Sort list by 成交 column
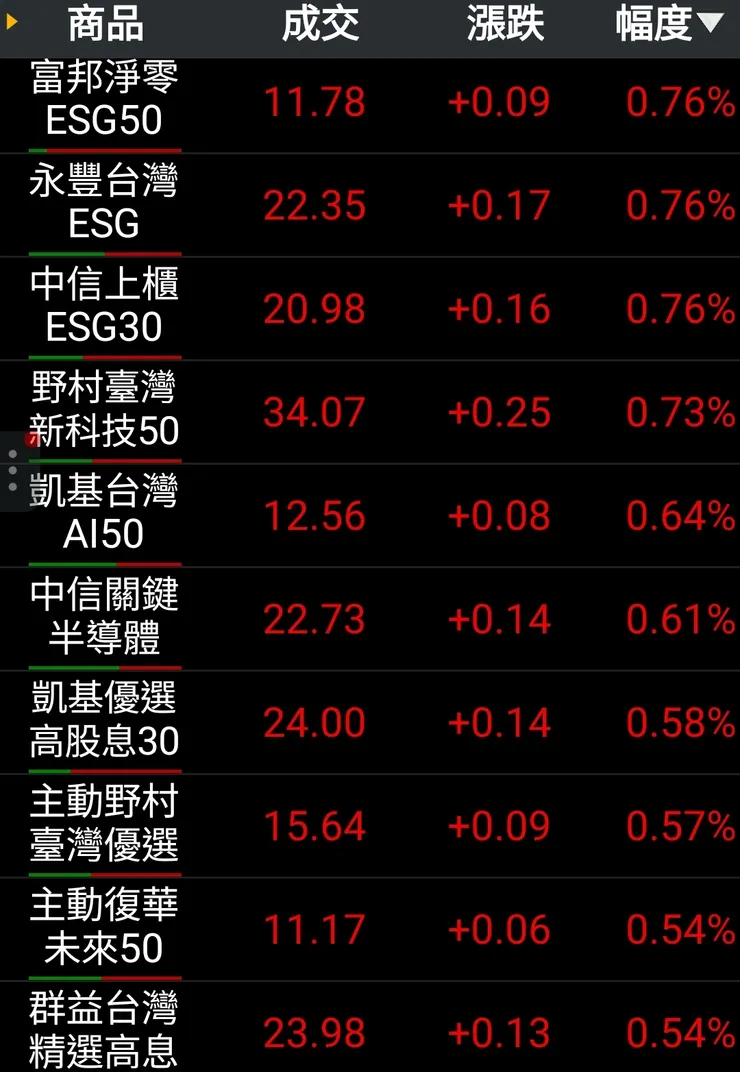Viewport: 740px width, 1072px height. tap(320, 25)
